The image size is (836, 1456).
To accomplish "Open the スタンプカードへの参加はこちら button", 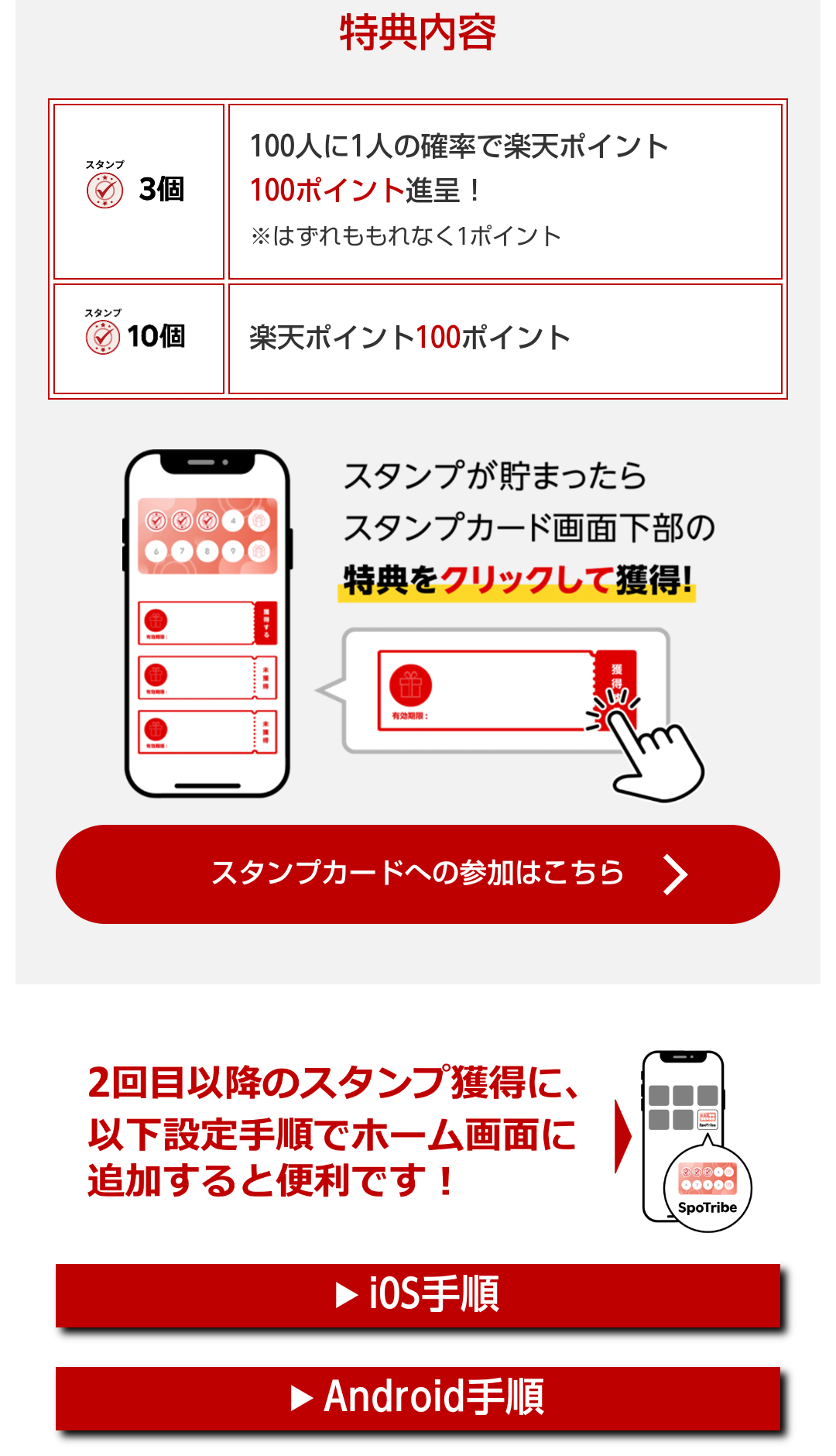I will (x=418, y=874).
